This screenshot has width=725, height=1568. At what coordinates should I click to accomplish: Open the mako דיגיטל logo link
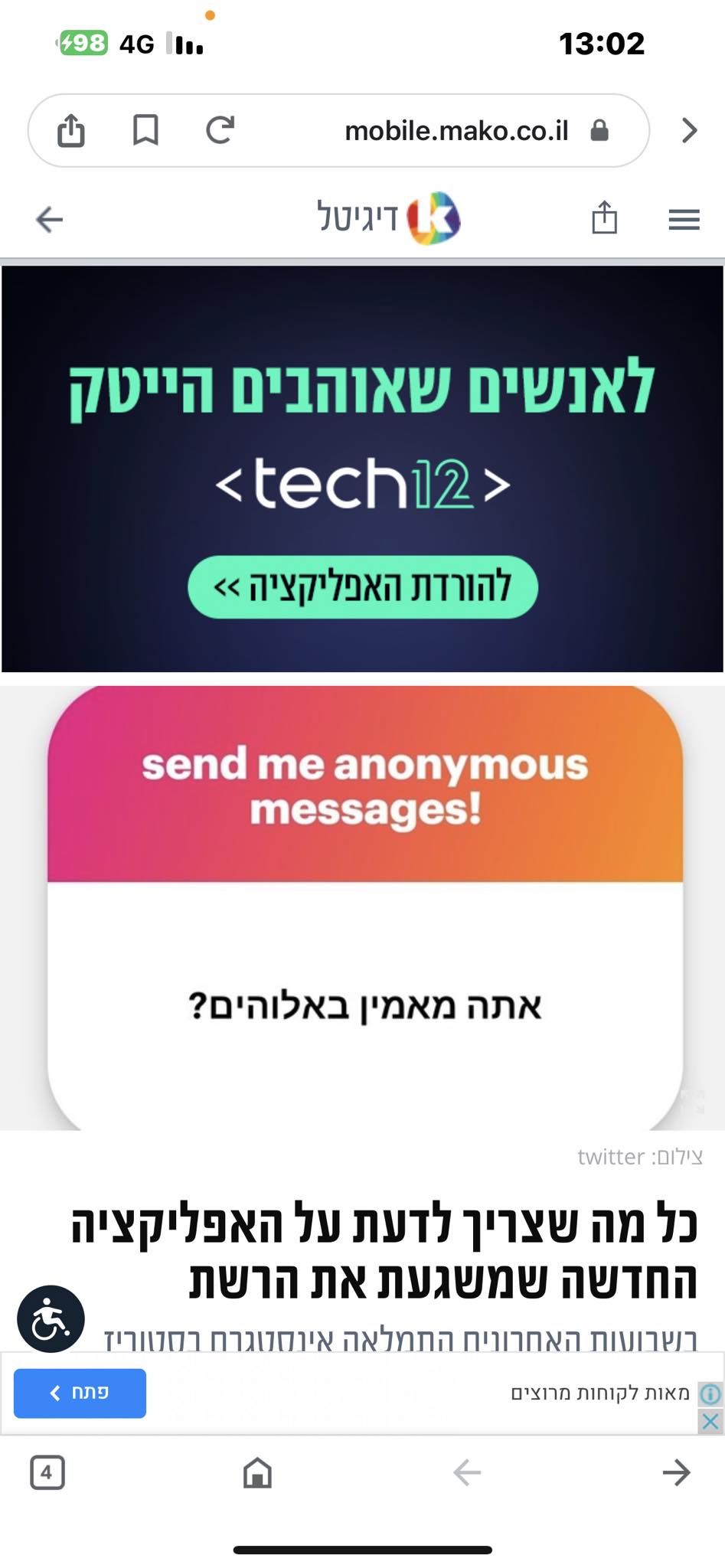coord(389,218)
